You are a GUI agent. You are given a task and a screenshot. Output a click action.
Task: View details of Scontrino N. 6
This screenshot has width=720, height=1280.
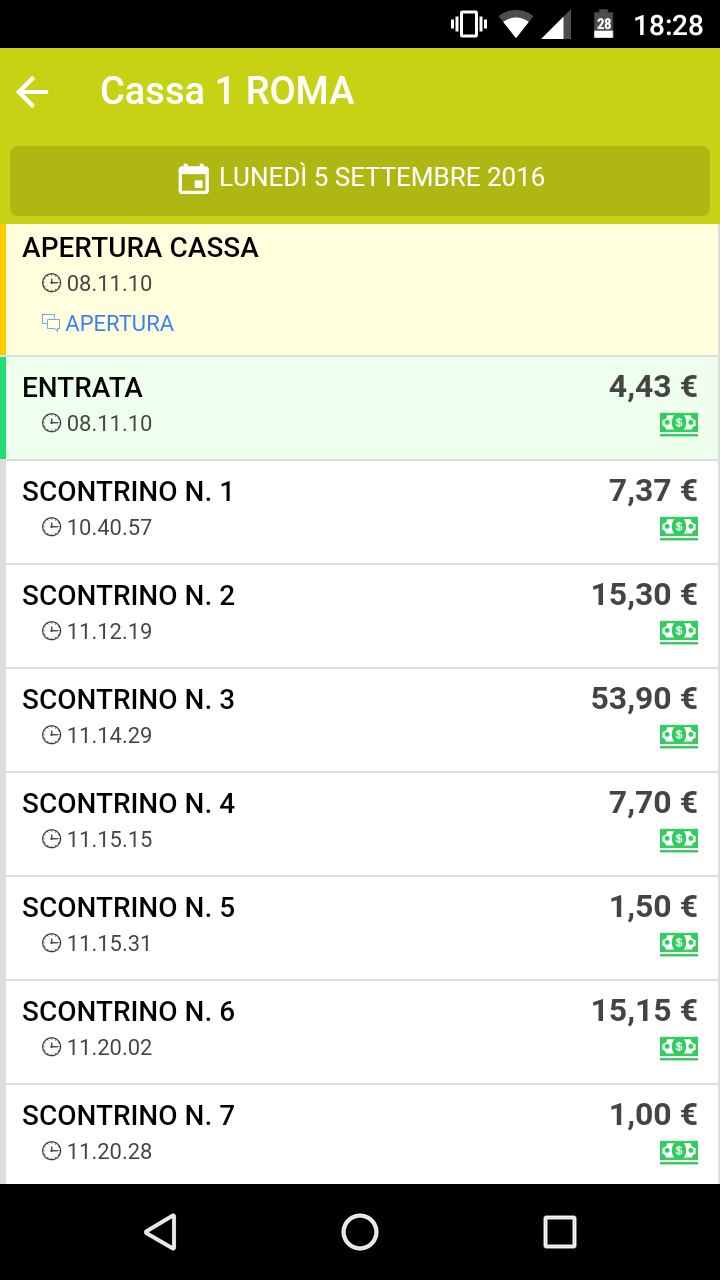[360, 1032]
